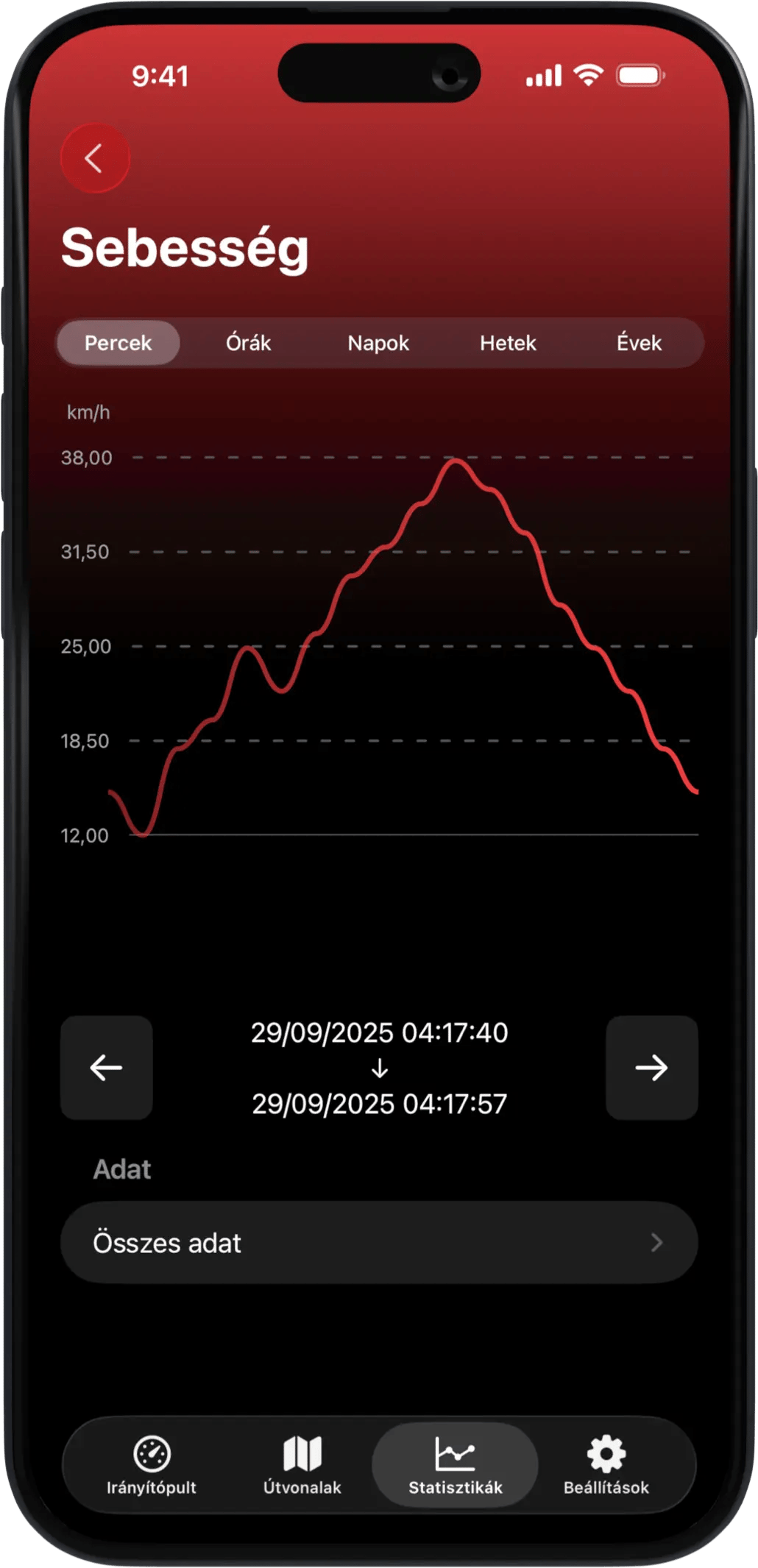Switch to the Órák segment
This screenshot has width=758, height=1568.
249,343
